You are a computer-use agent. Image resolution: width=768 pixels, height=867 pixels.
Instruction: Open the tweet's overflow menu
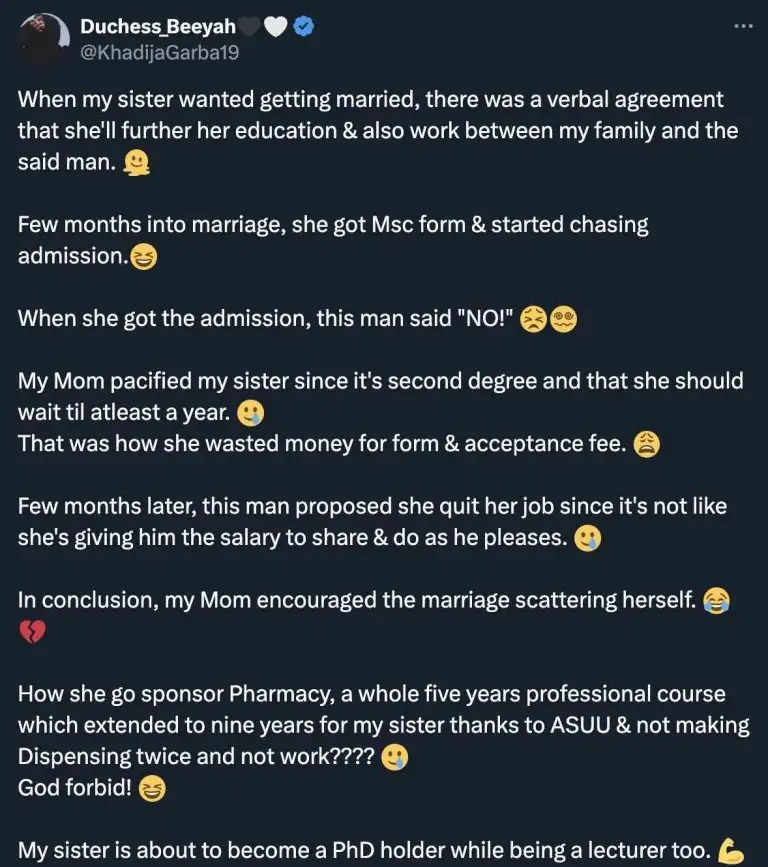coord(742,25)
